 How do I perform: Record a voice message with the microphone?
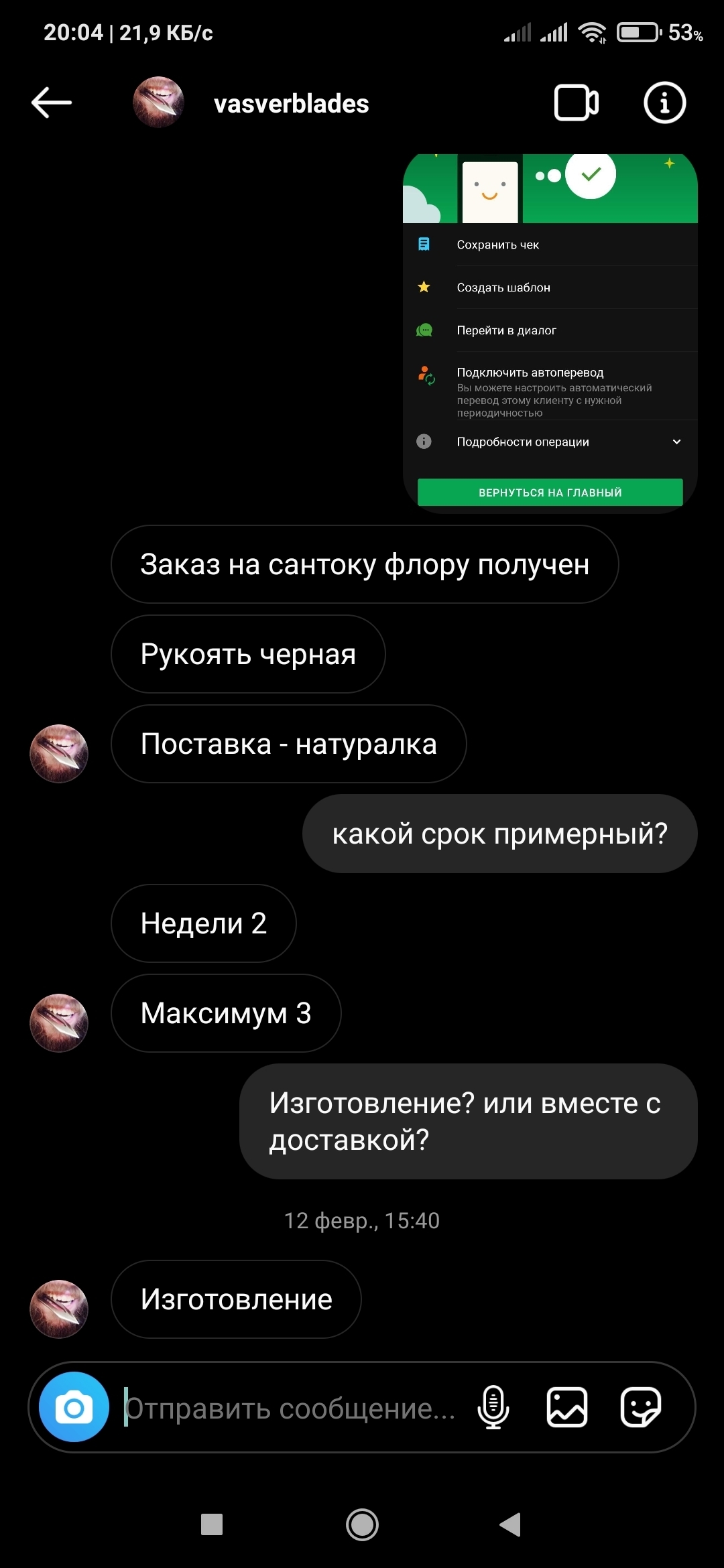(x=493, y=1407)
